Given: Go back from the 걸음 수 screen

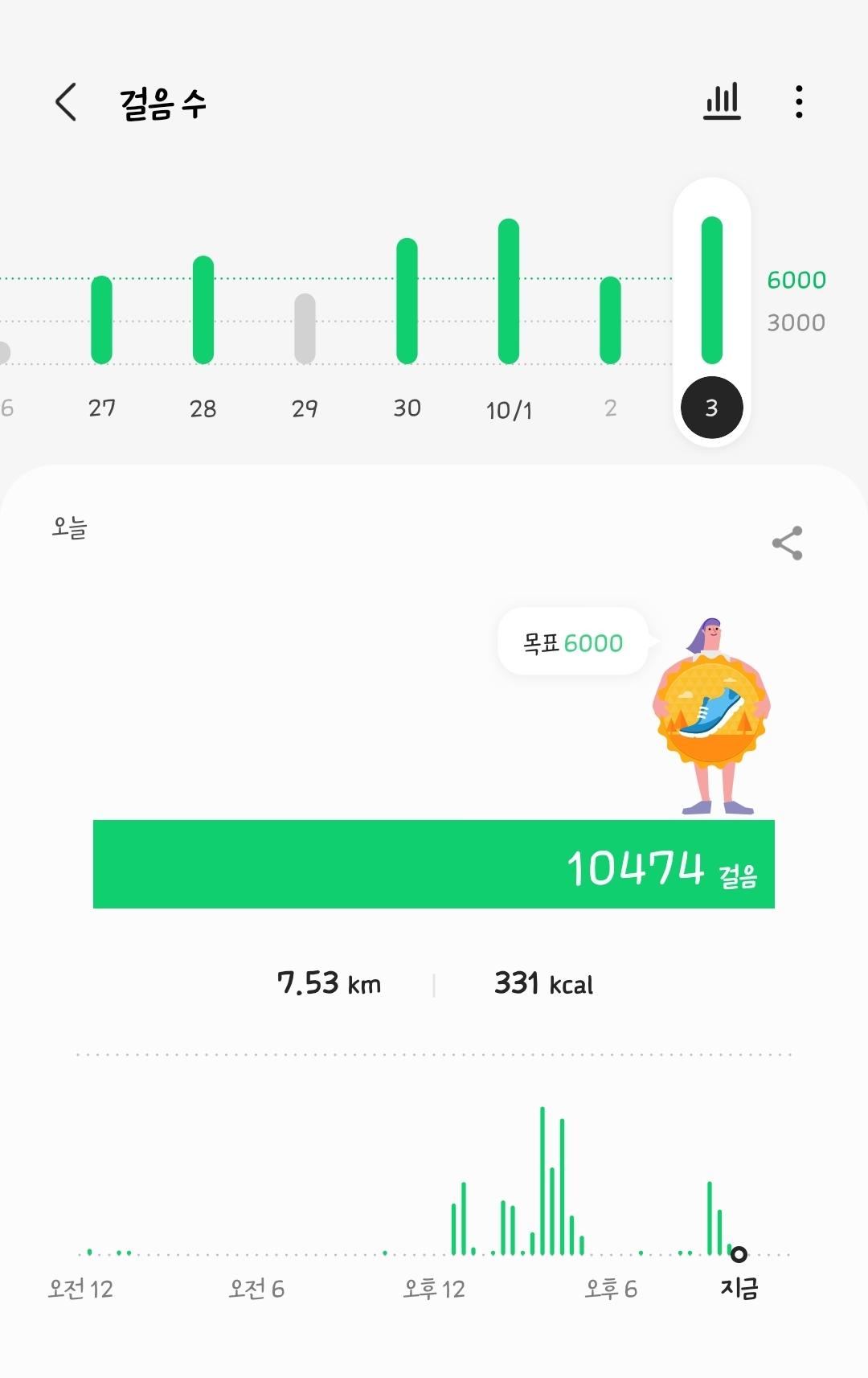Looking at the screenshot, I should 66,102.
